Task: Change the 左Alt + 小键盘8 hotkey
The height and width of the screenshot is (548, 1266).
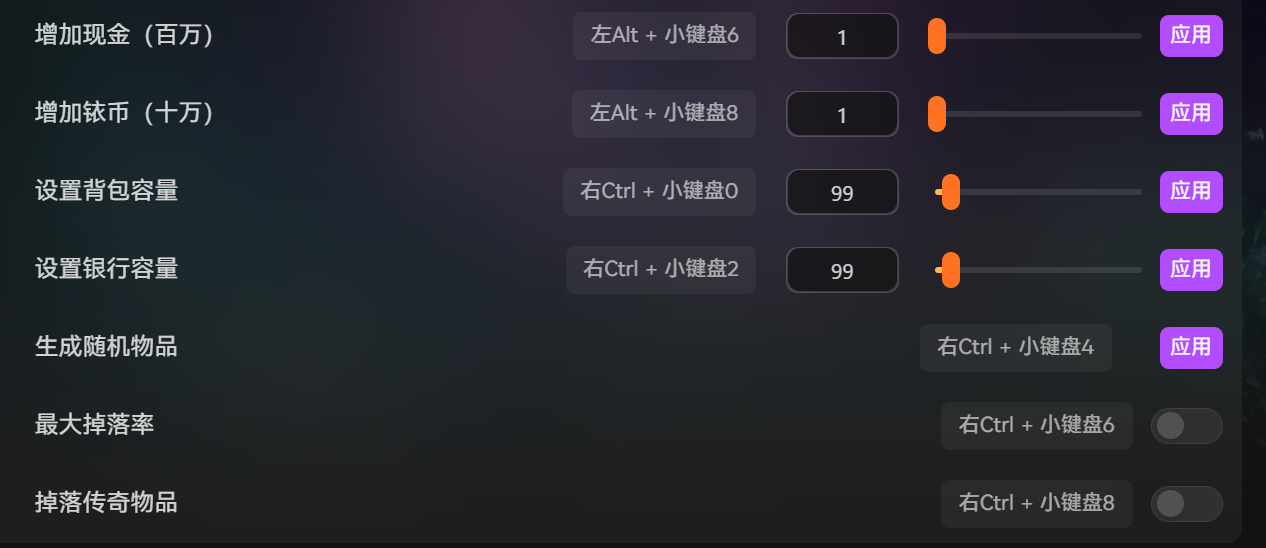Action: coord(664,114)
